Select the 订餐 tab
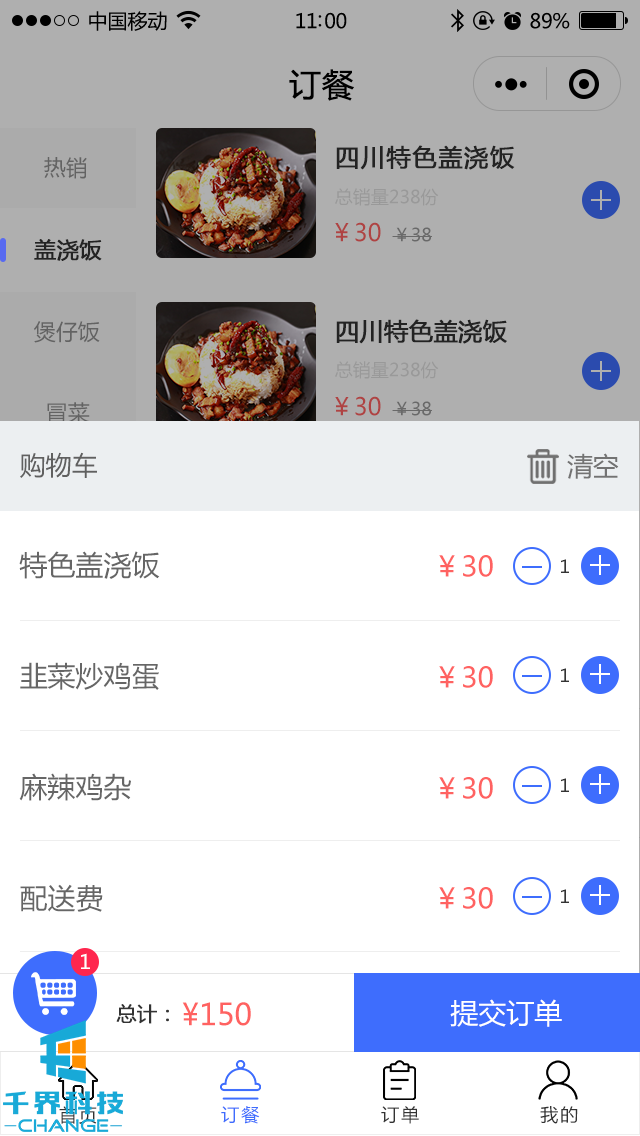This screenshot has width=640, height=1136. click(240, 1093)
